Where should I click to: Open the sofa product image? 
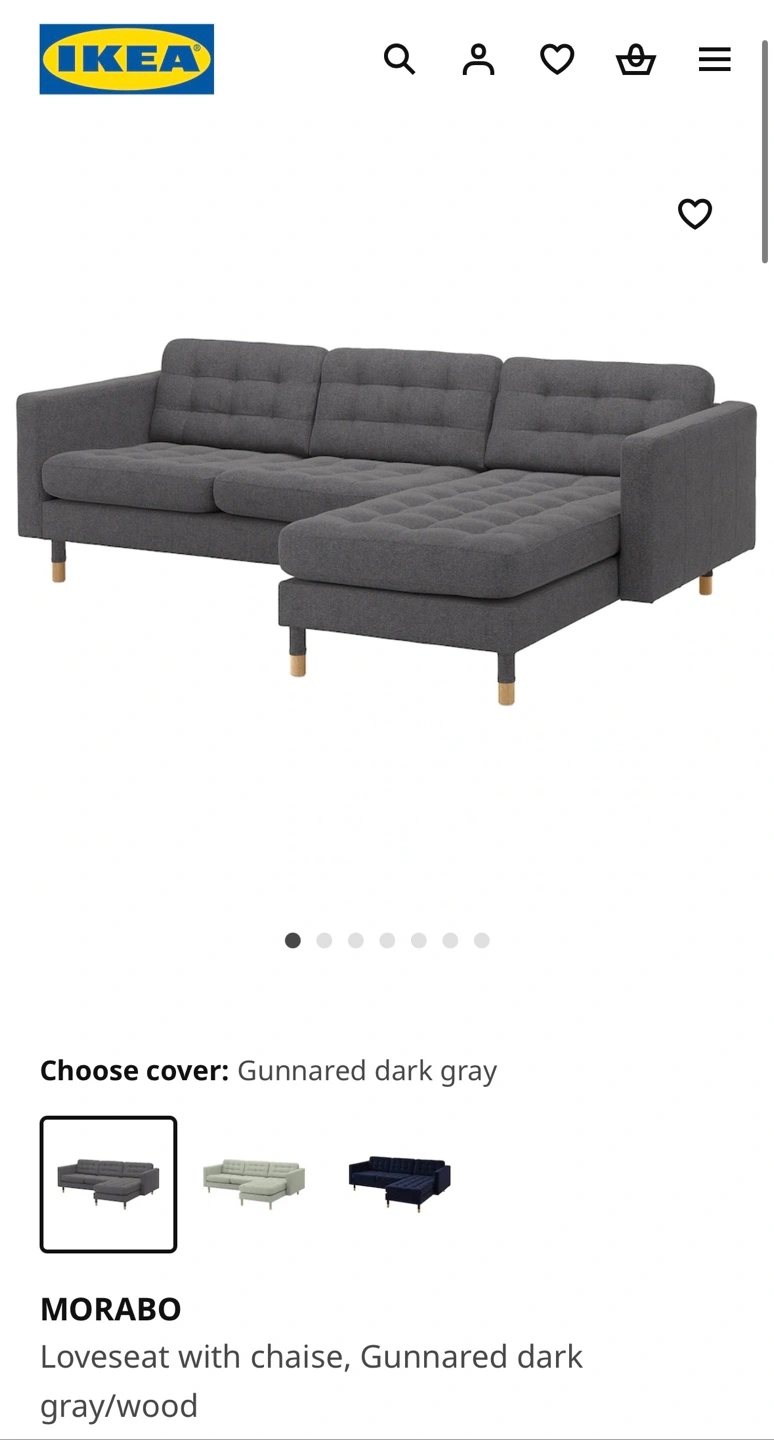(386, 520)
